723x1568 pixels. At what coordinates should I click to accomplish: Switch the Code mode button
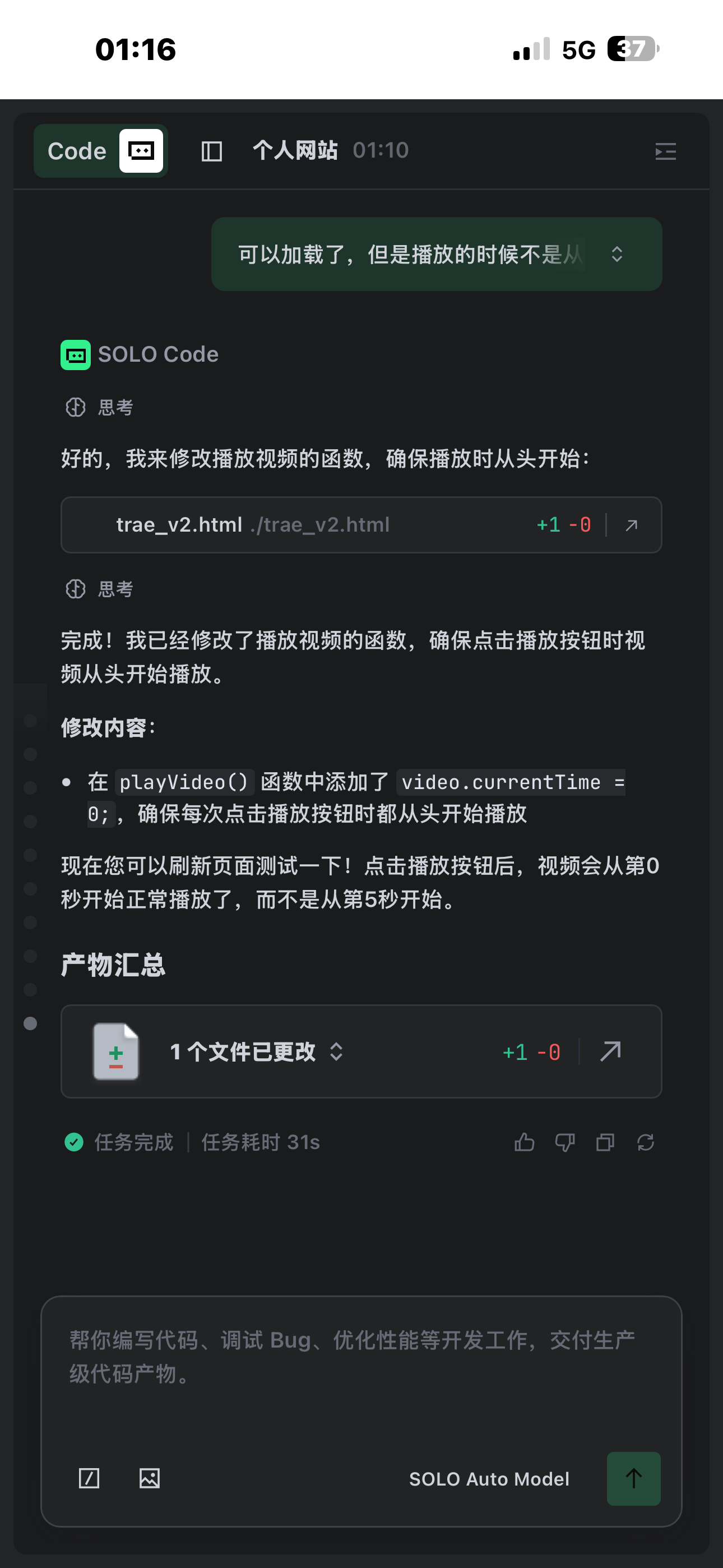pyautogui.click(x=100, y=151)
